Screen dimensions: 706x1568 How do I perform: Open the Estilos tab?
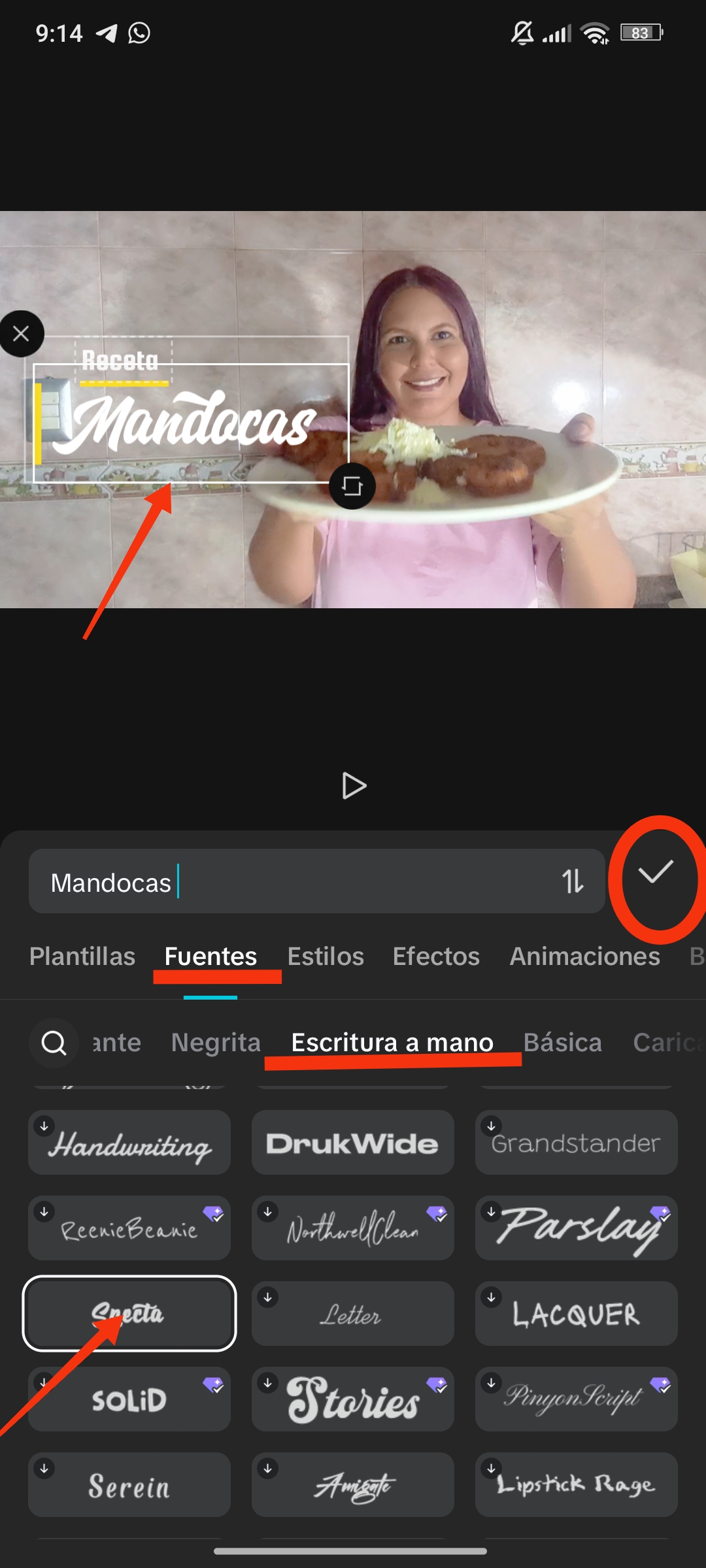click(x=326, y=956)
